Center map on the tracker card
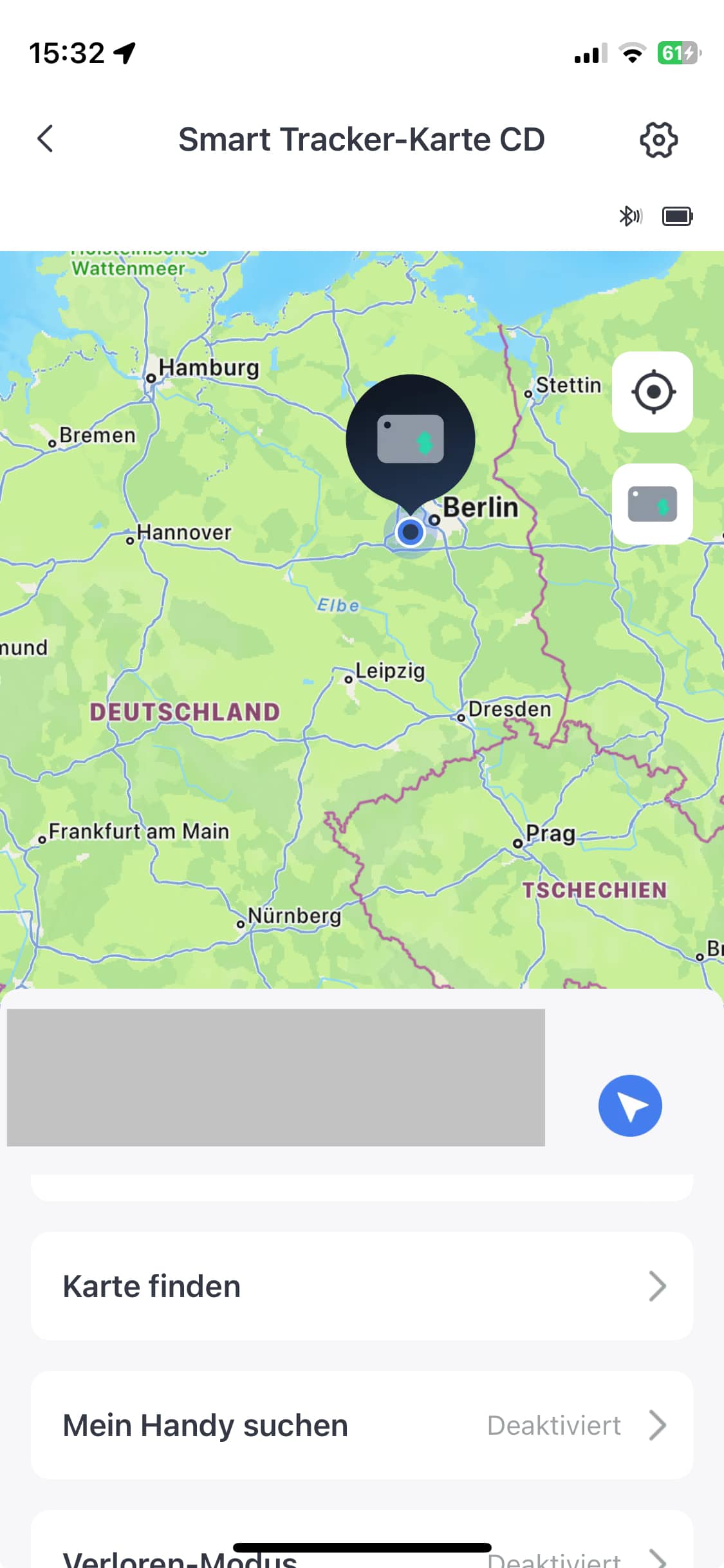This screenshot has height=1568, width=724. pos(652,504)
